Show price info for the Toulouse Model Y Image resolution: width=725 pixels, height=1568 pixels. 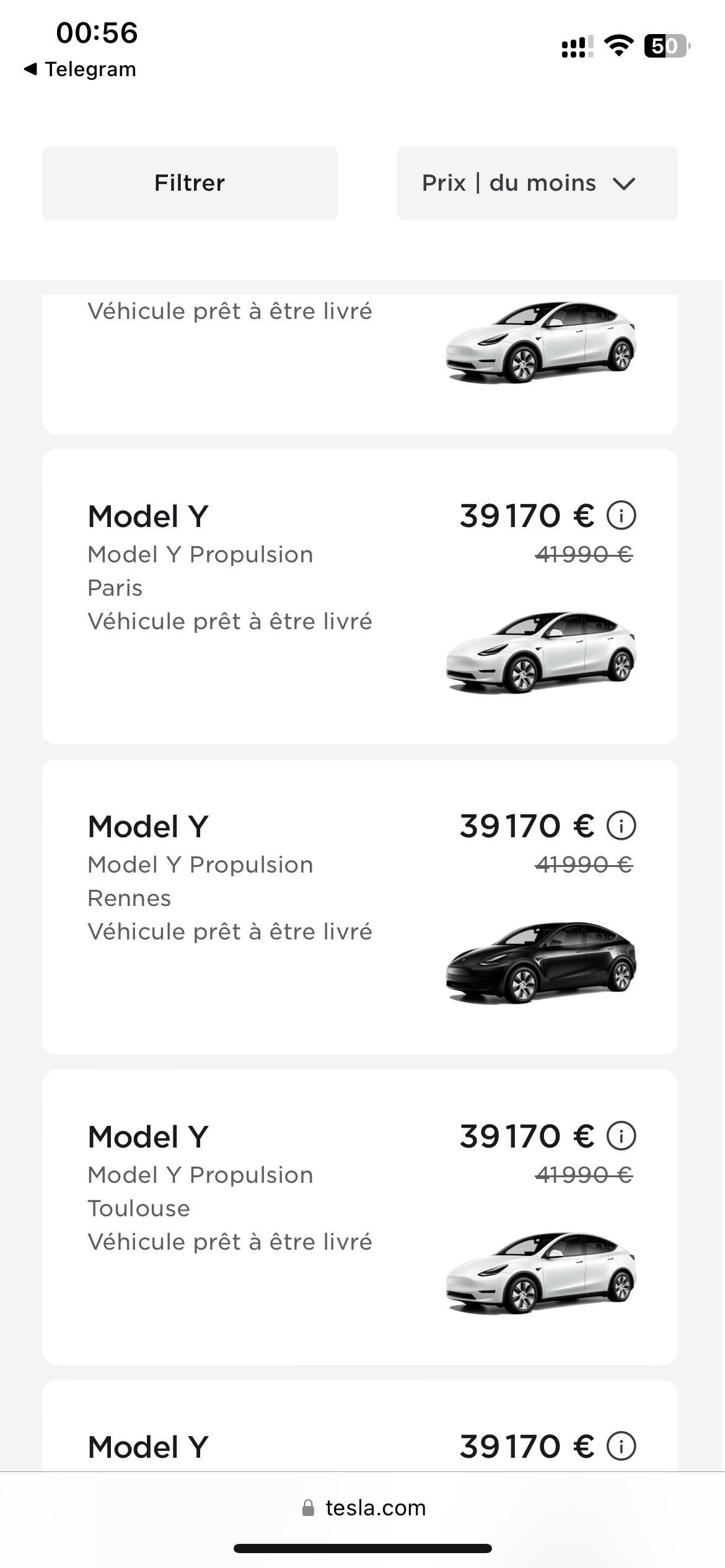[621, 1136]
